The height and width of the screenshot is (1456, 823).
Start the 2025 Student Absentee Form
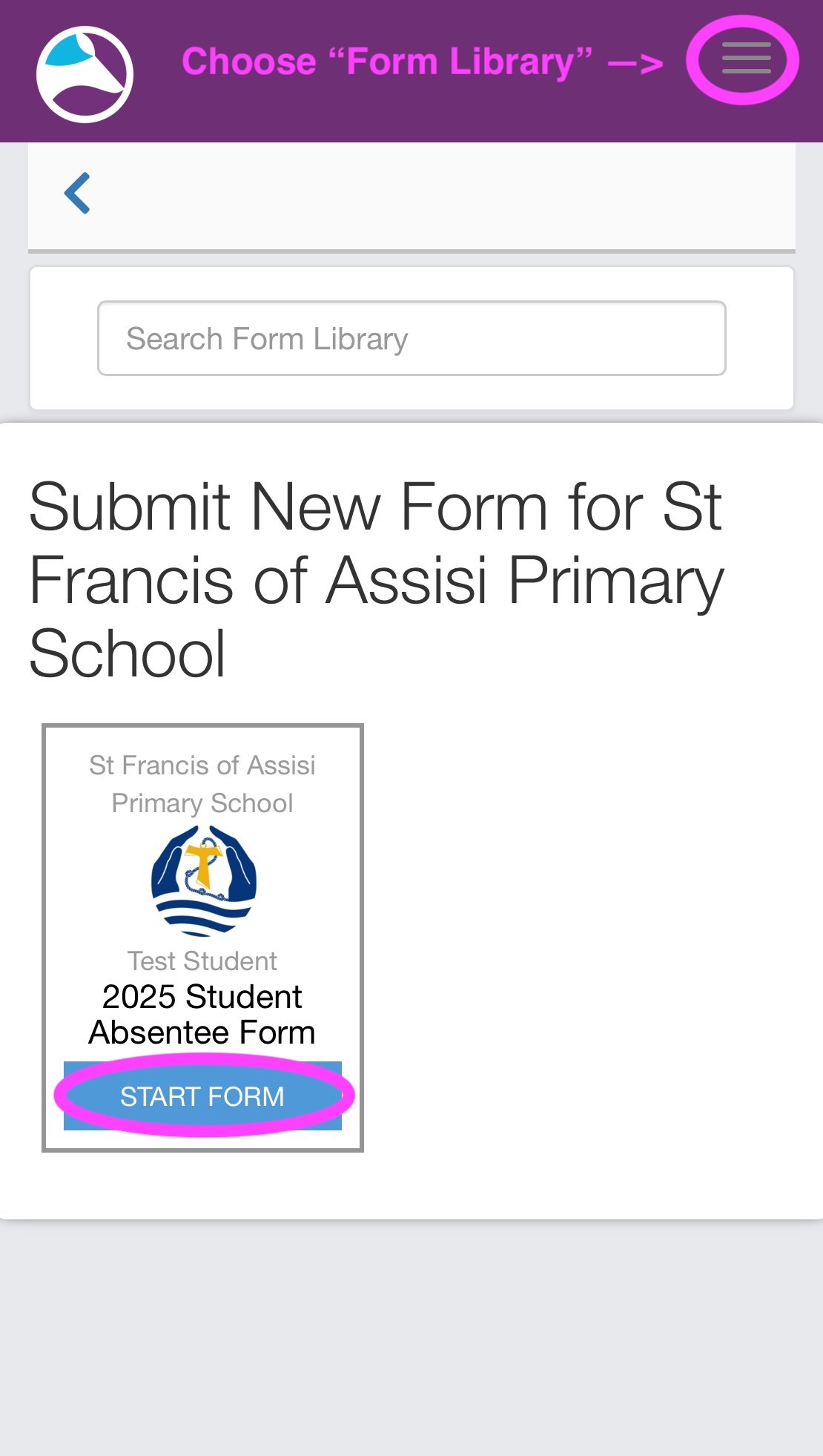[202, 1096]
